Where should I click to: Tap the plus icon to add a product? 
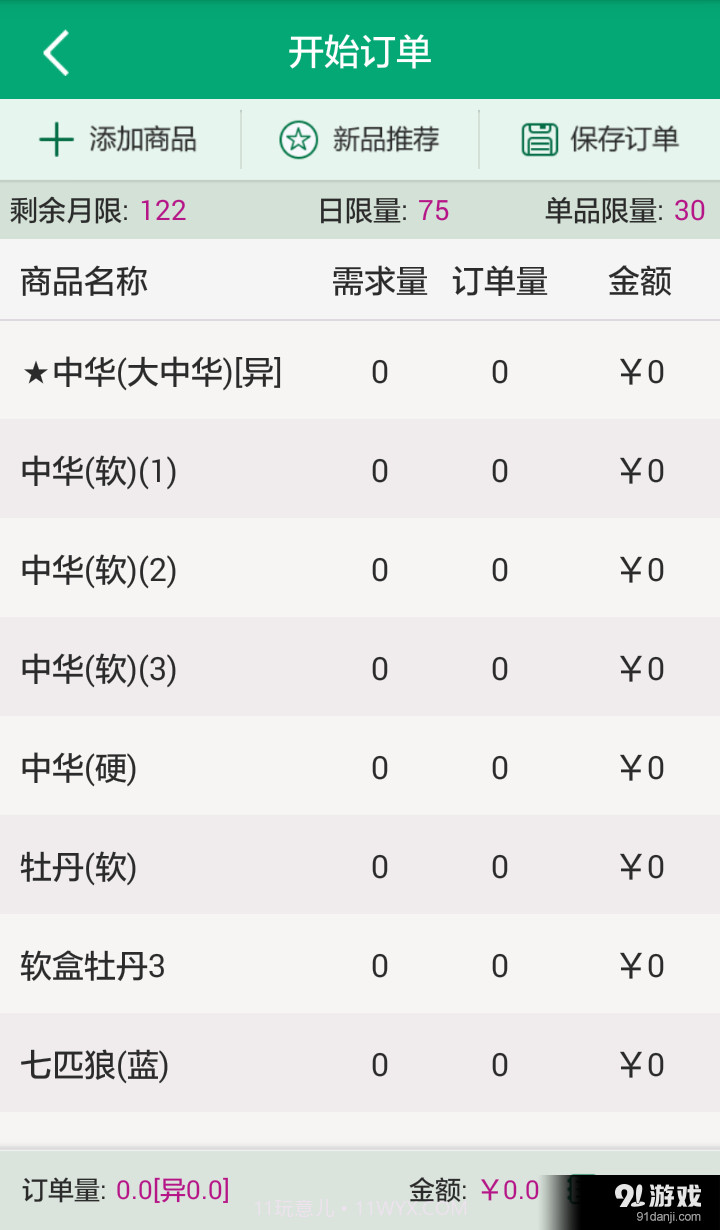pos(57,139)
